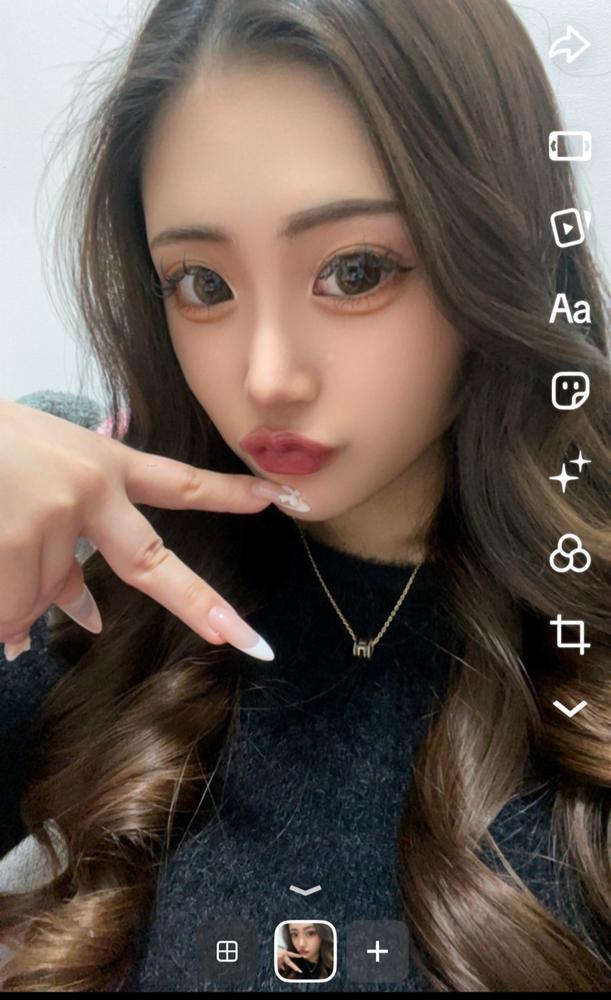Tap the share arrow icon
Viewport: 611px width, 1000px height.
click(569, 45)
